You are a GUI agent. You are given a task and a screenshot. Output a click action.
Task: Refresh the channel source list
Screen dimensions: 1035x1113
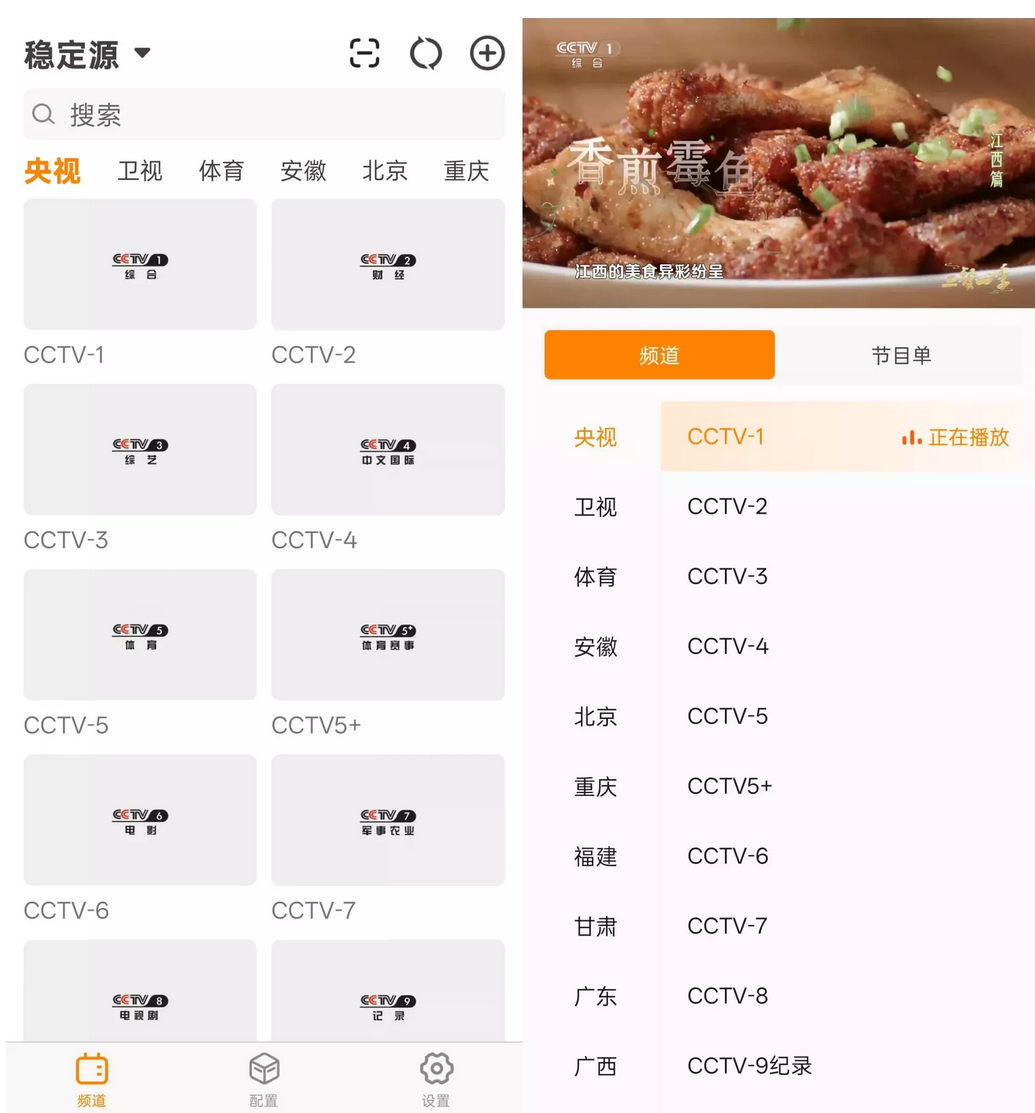click(x=426, y=53)
